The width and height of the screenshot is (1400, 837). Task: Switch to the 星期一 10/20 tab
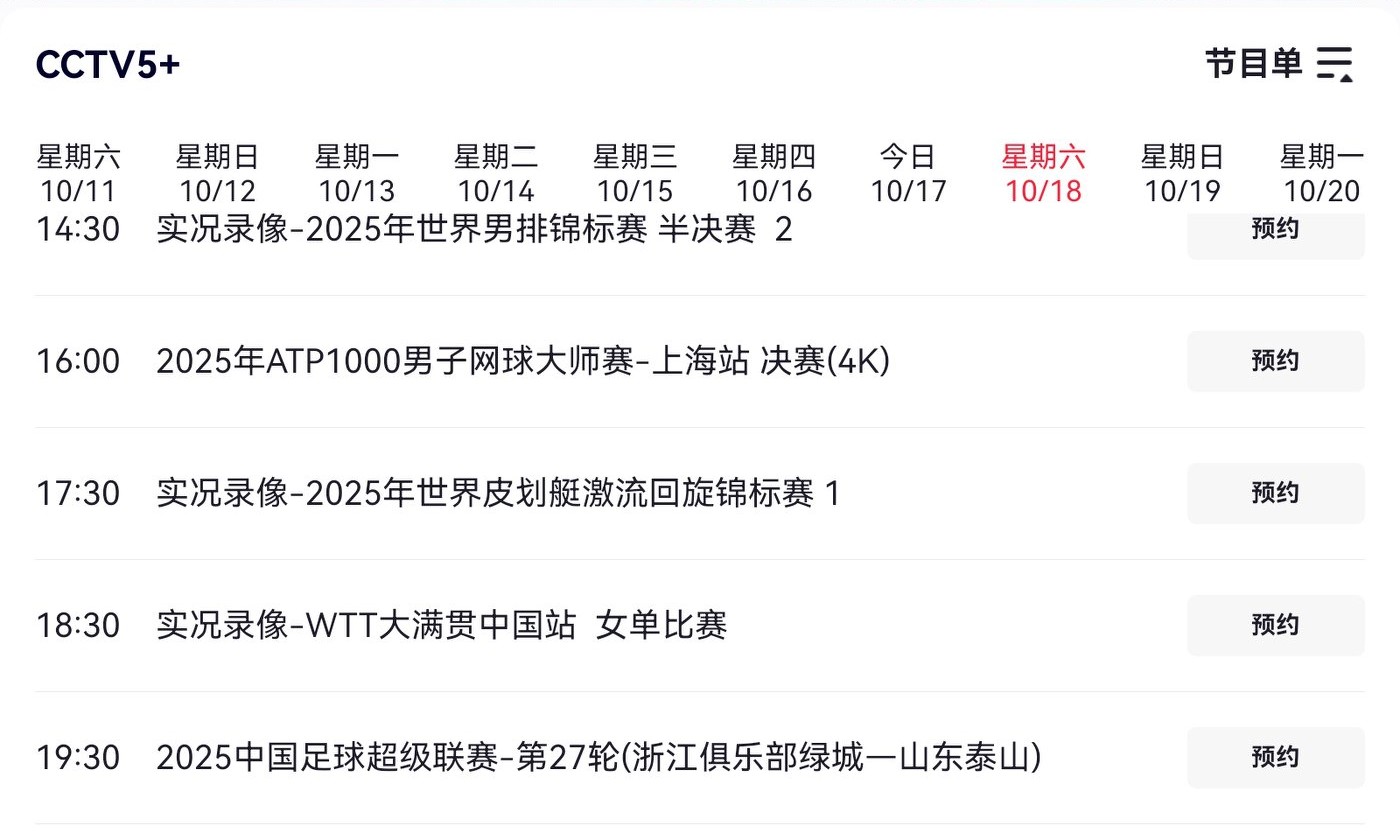(1321, 174)
